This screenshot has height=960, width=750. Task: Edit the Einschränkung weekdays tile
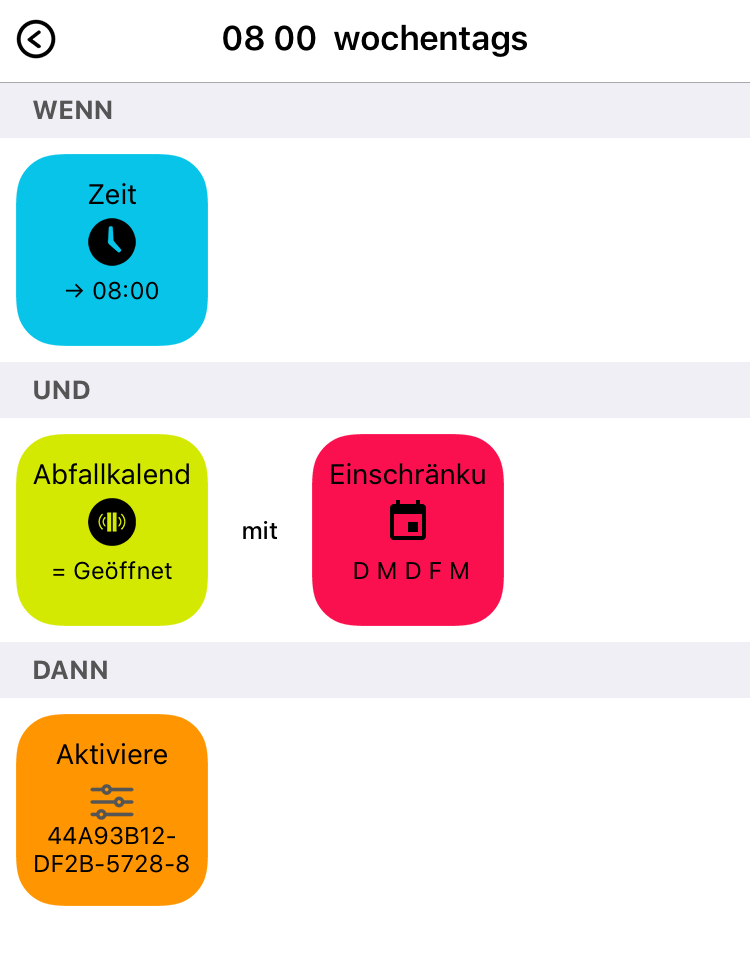pos(408,530)
